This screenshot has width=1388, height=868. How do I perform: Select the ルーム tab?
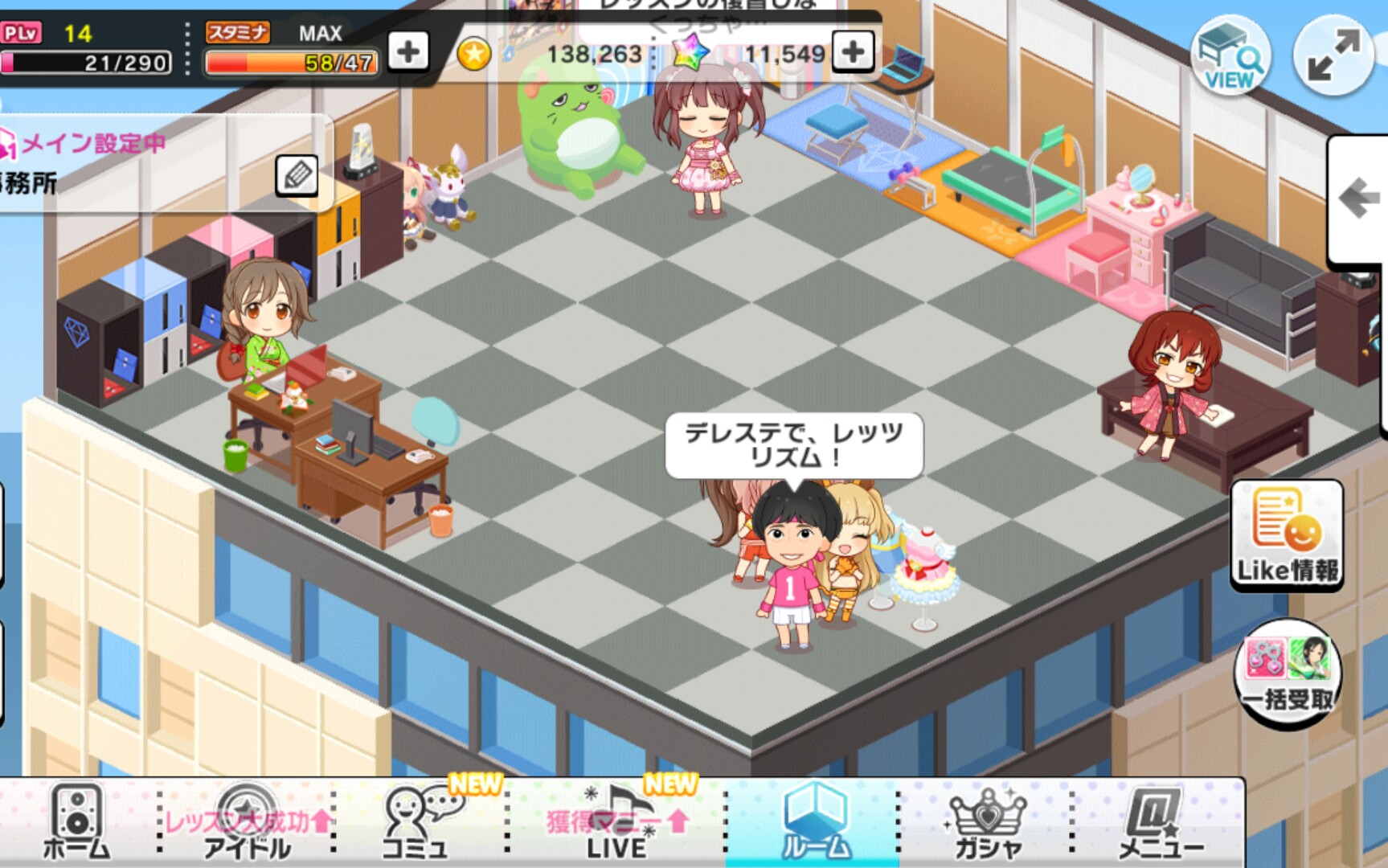814,822
